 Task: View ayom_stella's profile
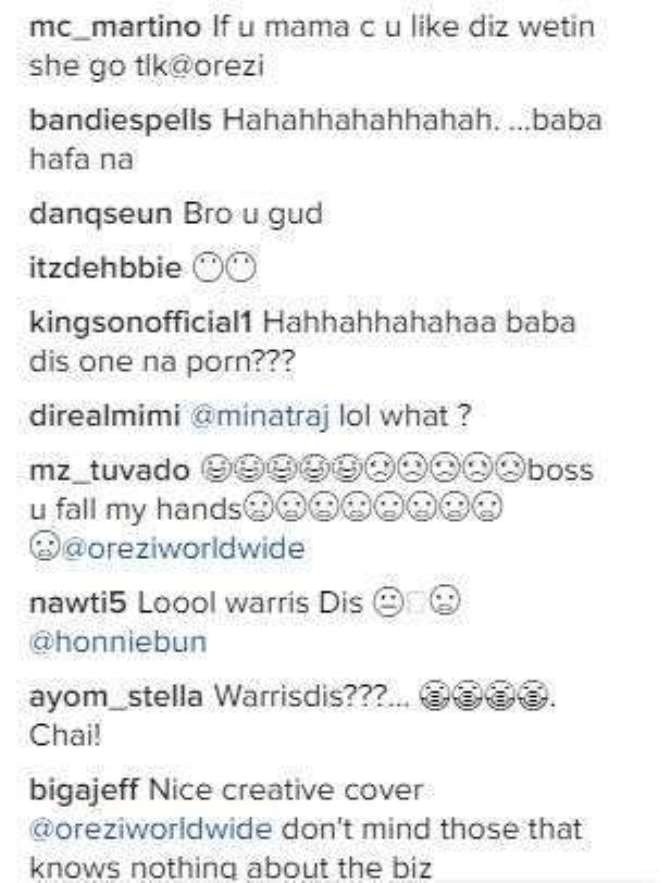click(116, 697)
